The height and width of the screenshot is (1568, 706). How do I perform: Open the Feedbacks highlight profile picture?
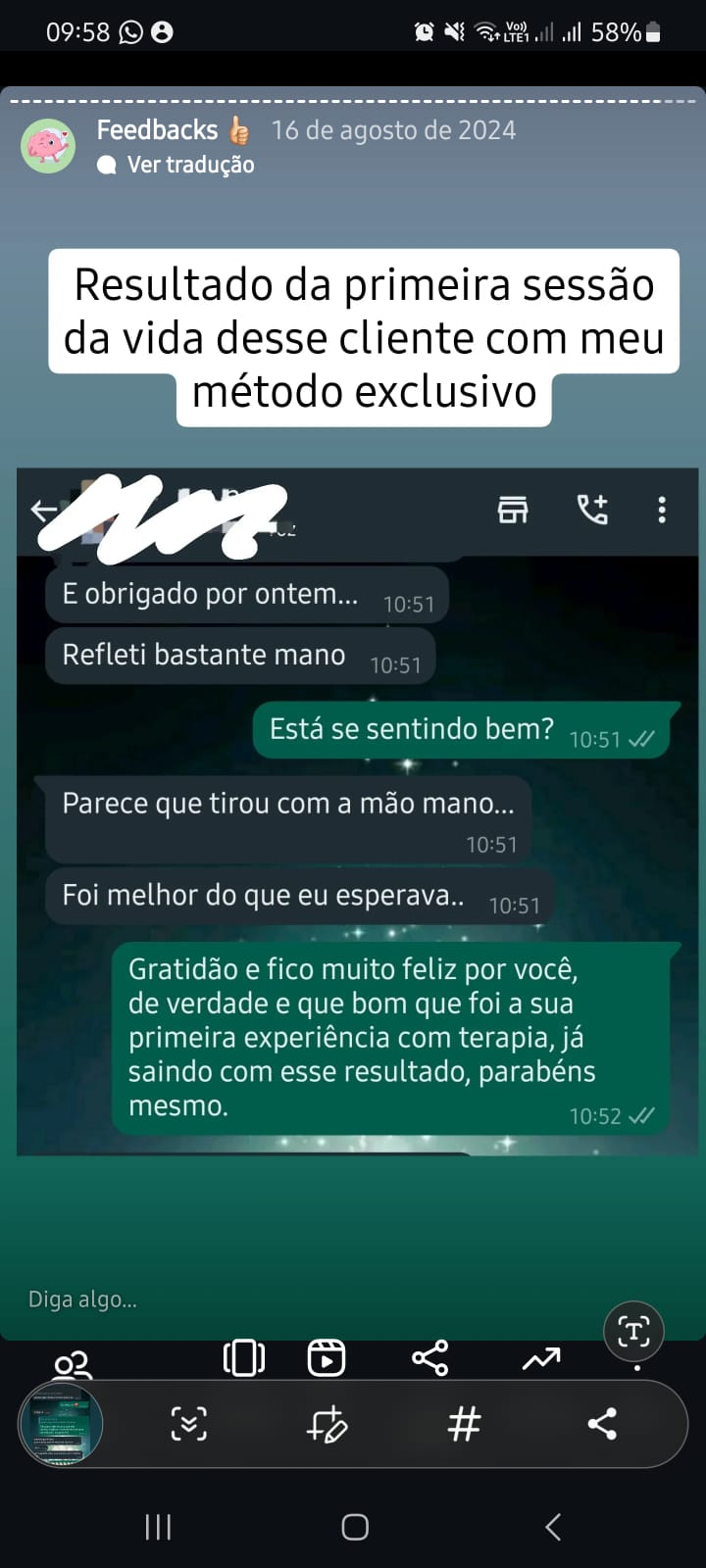click(48, 146)
